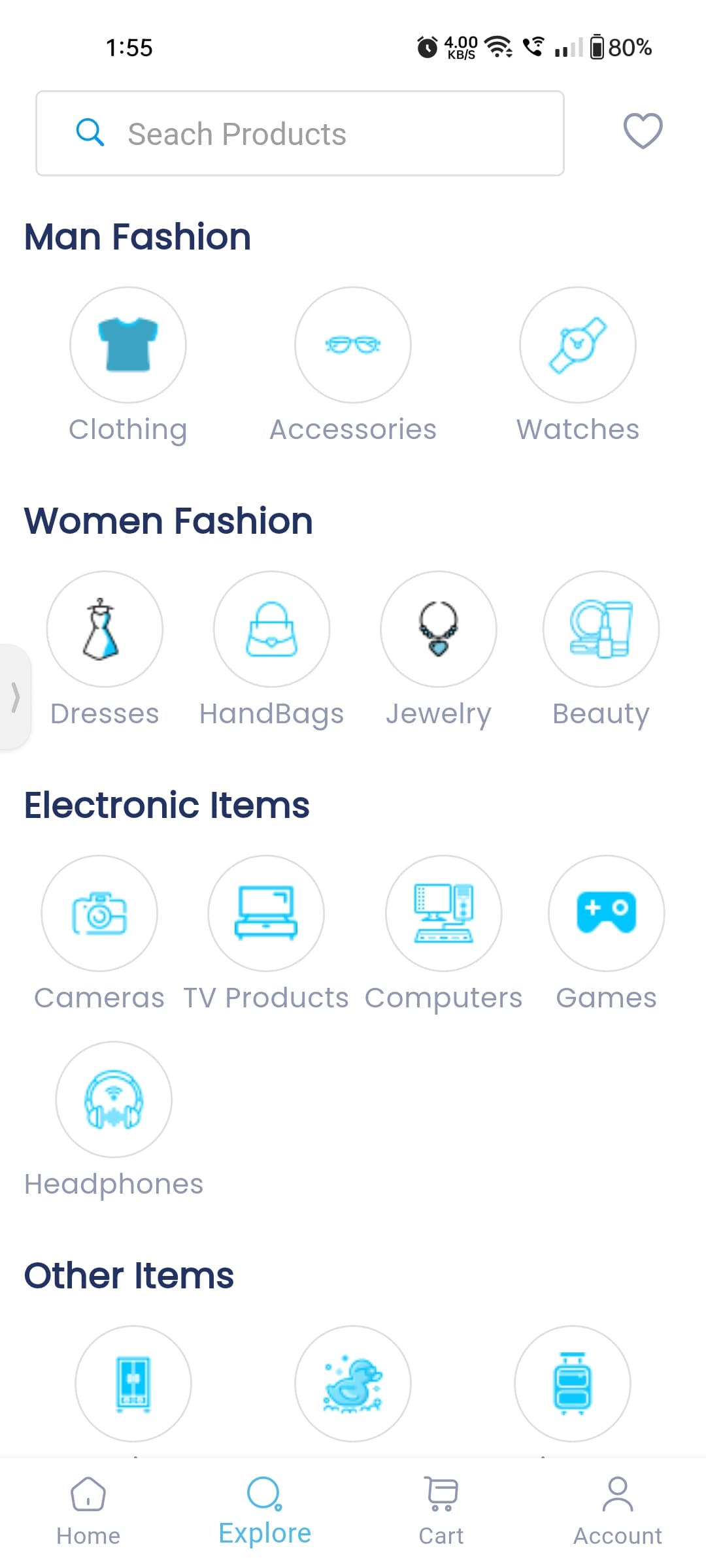Image resolution: width=706 pixels, height=1568 pixels.
Task: Select the Accessories sunglasses icon
Action: 353,345
